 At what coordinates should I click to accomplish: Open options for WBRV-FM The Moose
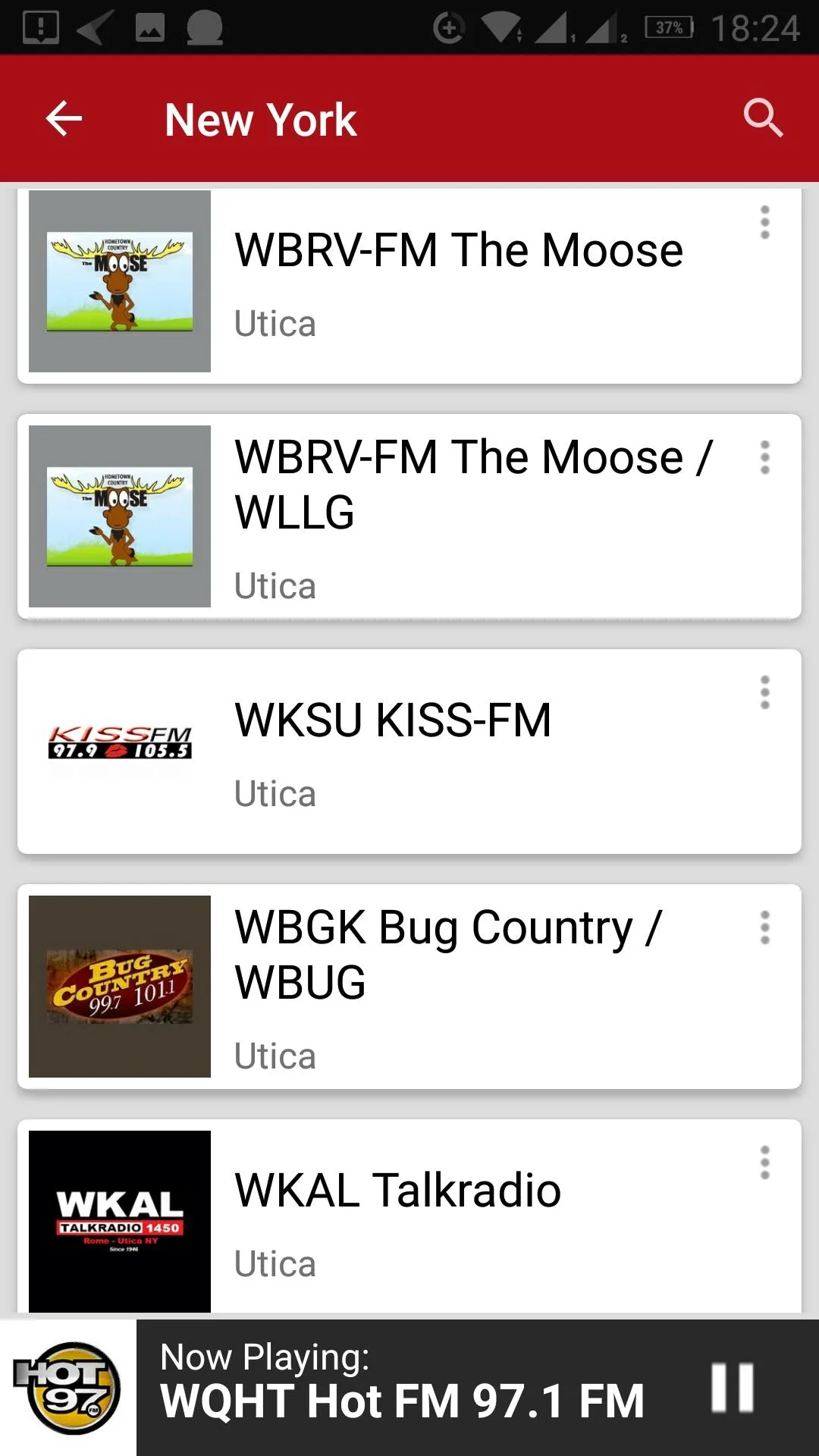point(764,222)
